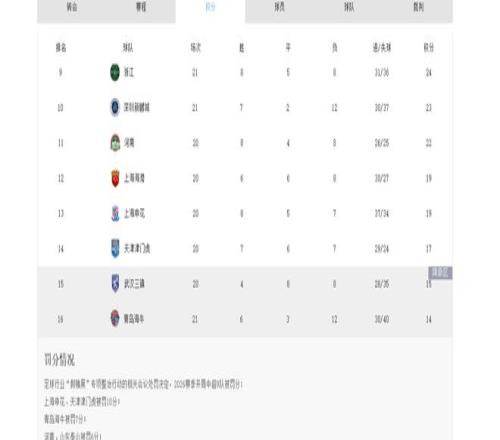Switch to the 赛程 tab
500x440 pixels.
[141, 7]
